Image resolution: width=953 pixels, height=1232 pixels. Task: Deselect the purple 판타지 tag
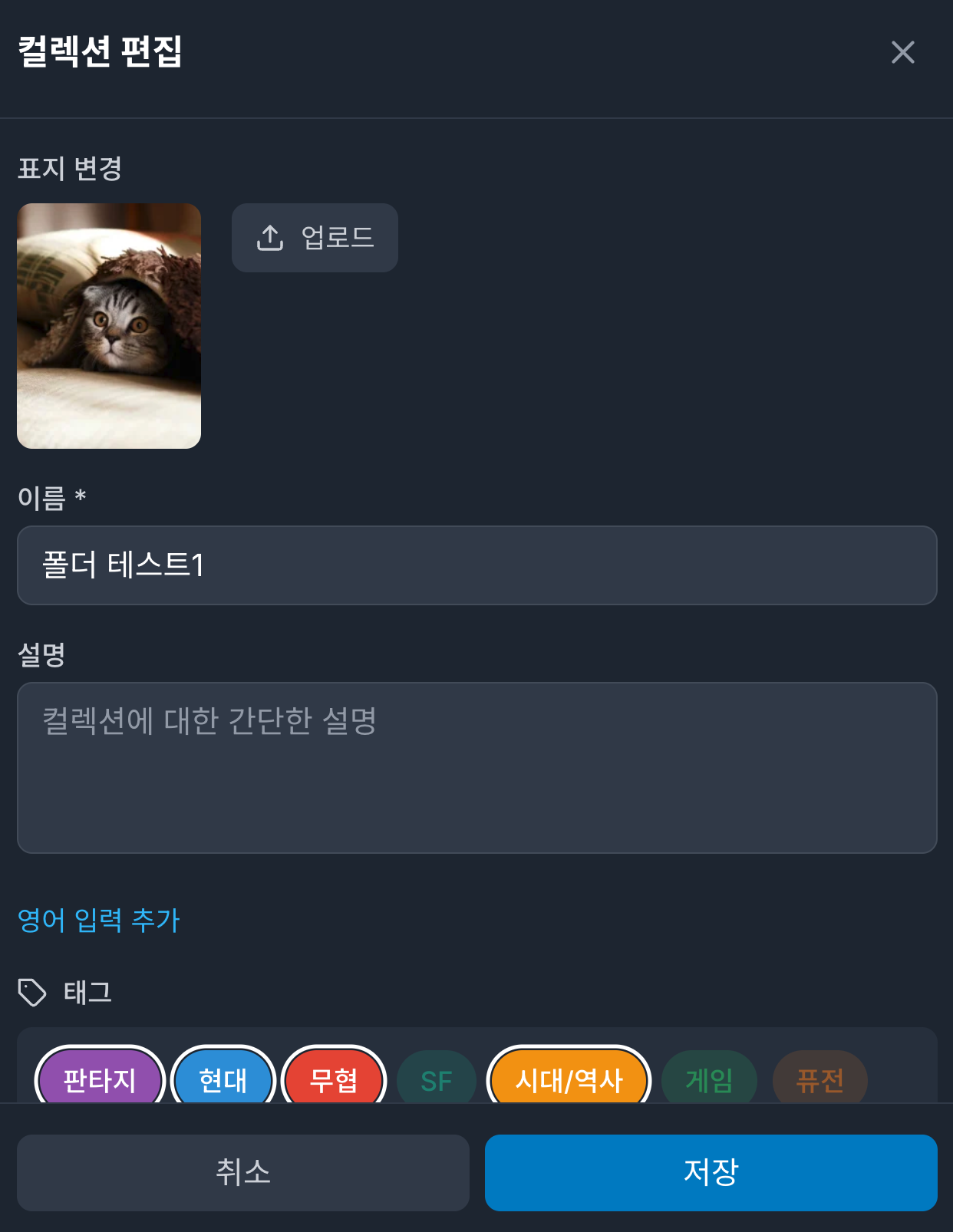[100, 1079]
